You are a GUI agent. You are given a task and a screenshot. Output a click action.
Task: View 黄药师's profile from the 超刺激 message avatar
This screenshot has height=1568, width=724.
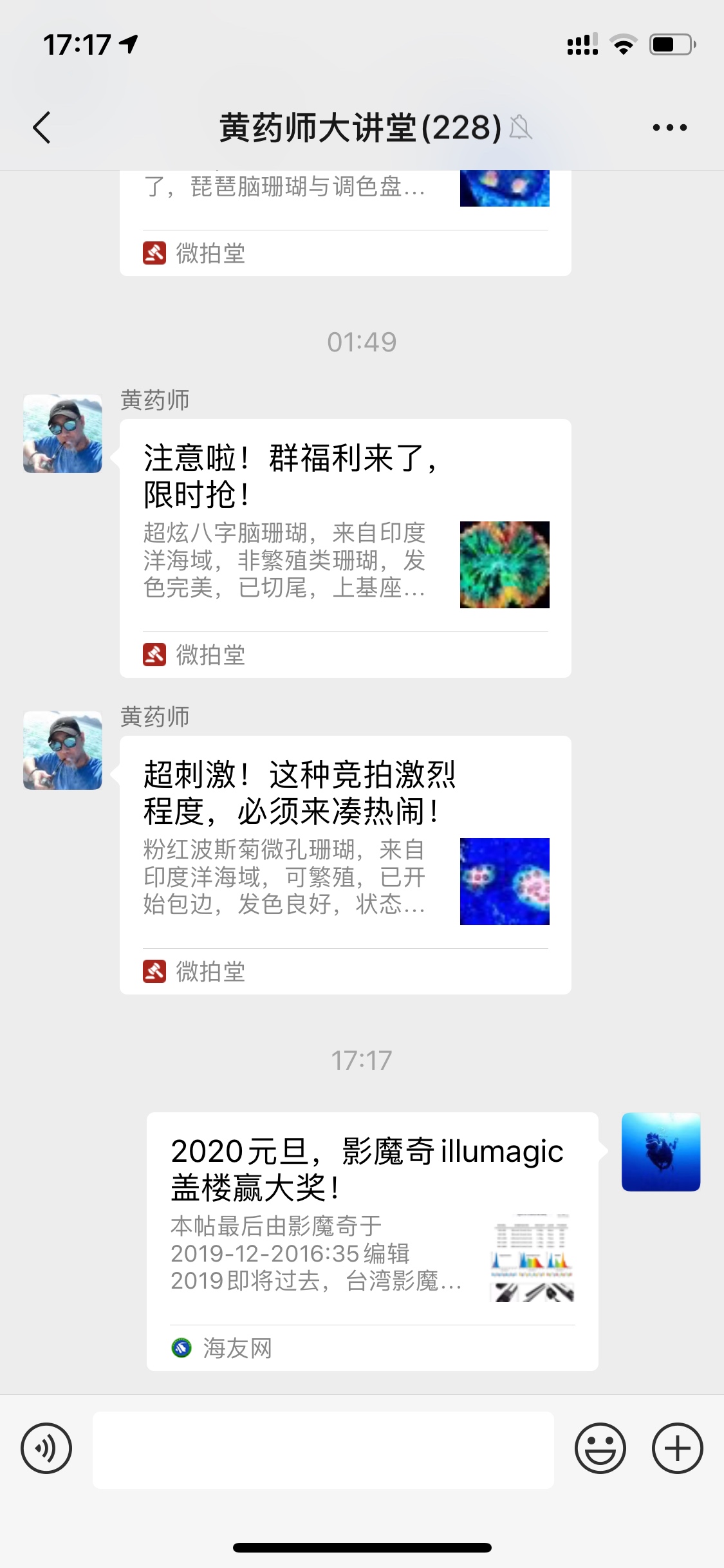tap(62, 751)
